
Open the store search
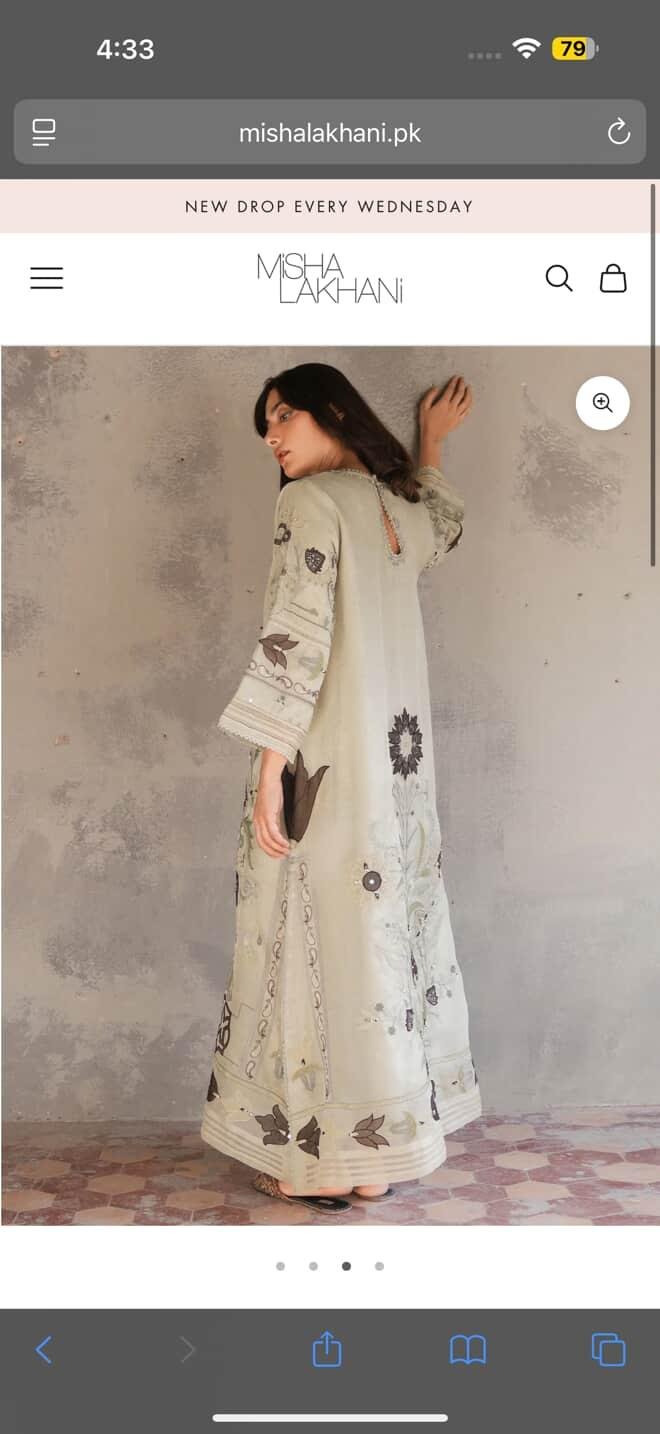559,278
